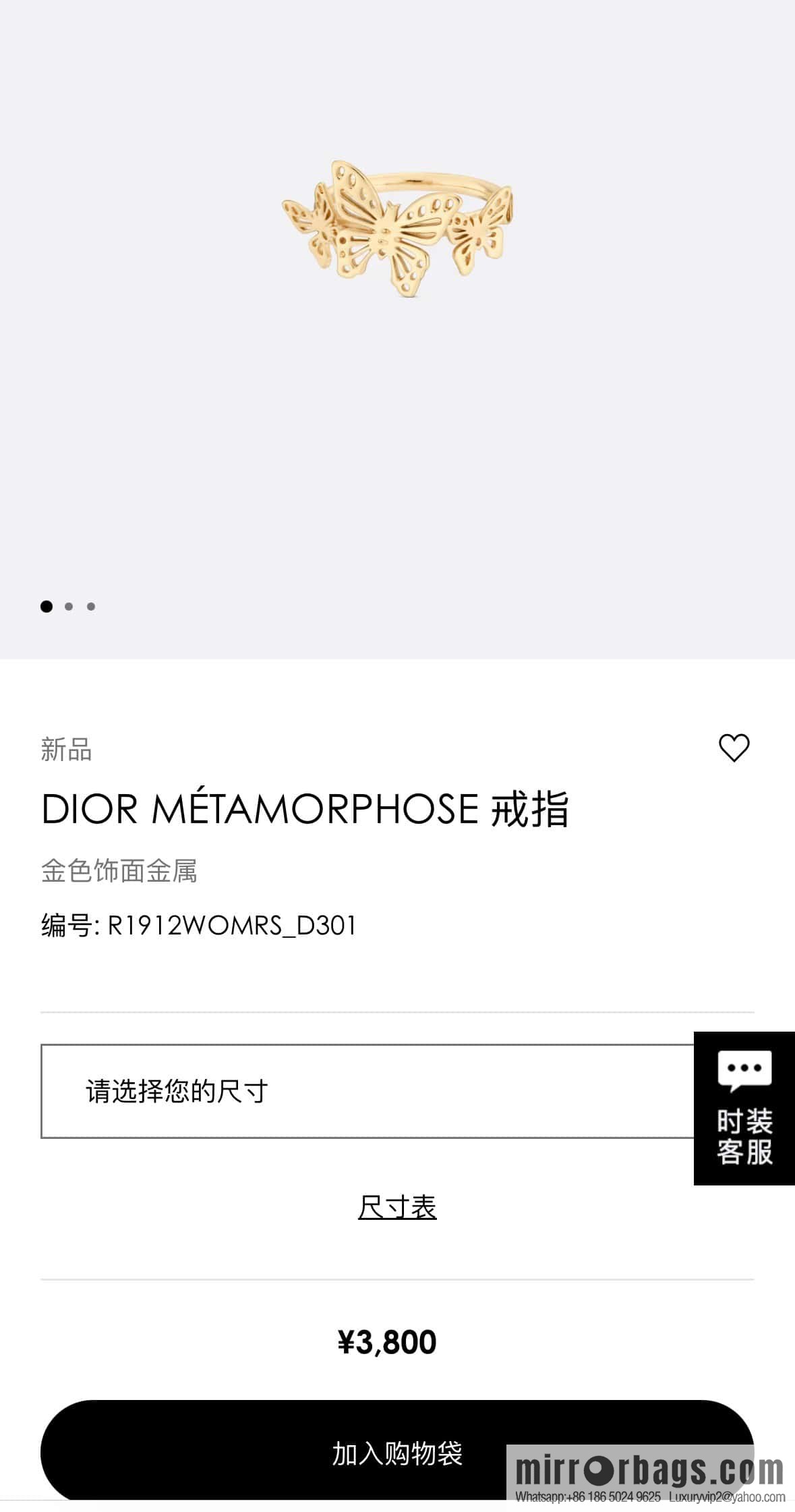Use the carousel dot indicator to change image
Screen dimensions: 795x1512
(x=67, y=606)
